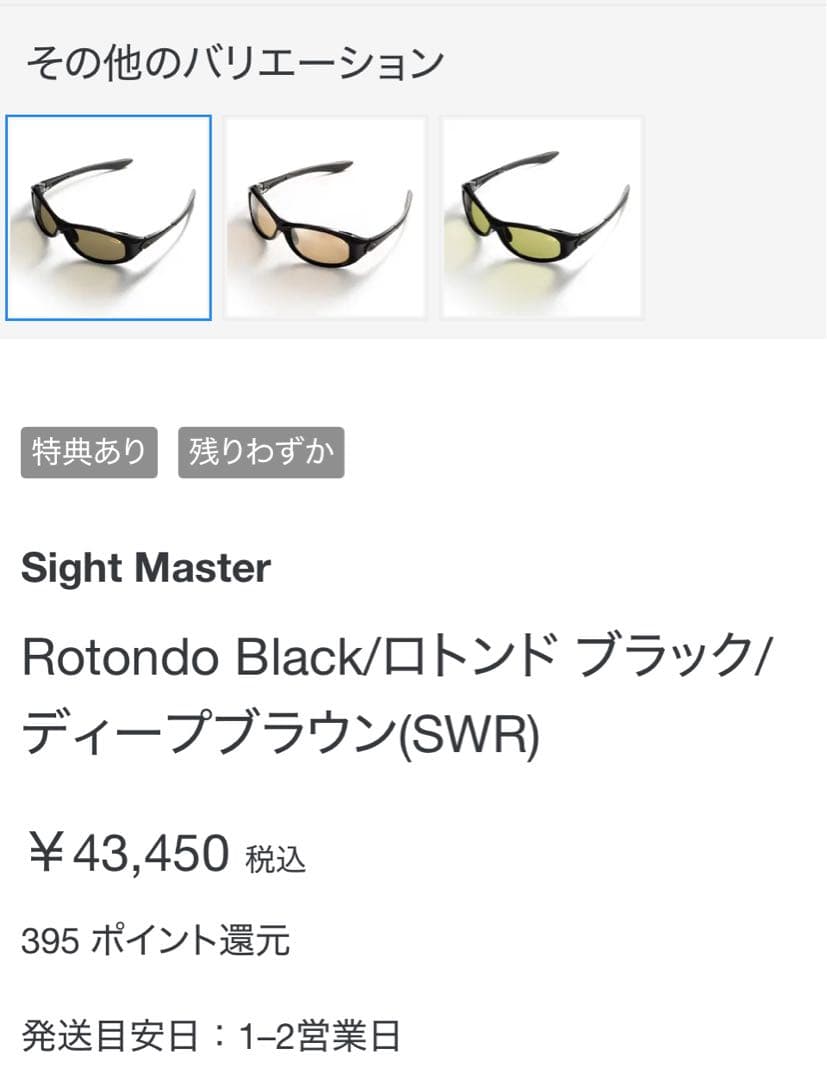Open the Sight Master brand name
Screen dimensions: 827x1080
pos(147,568)
